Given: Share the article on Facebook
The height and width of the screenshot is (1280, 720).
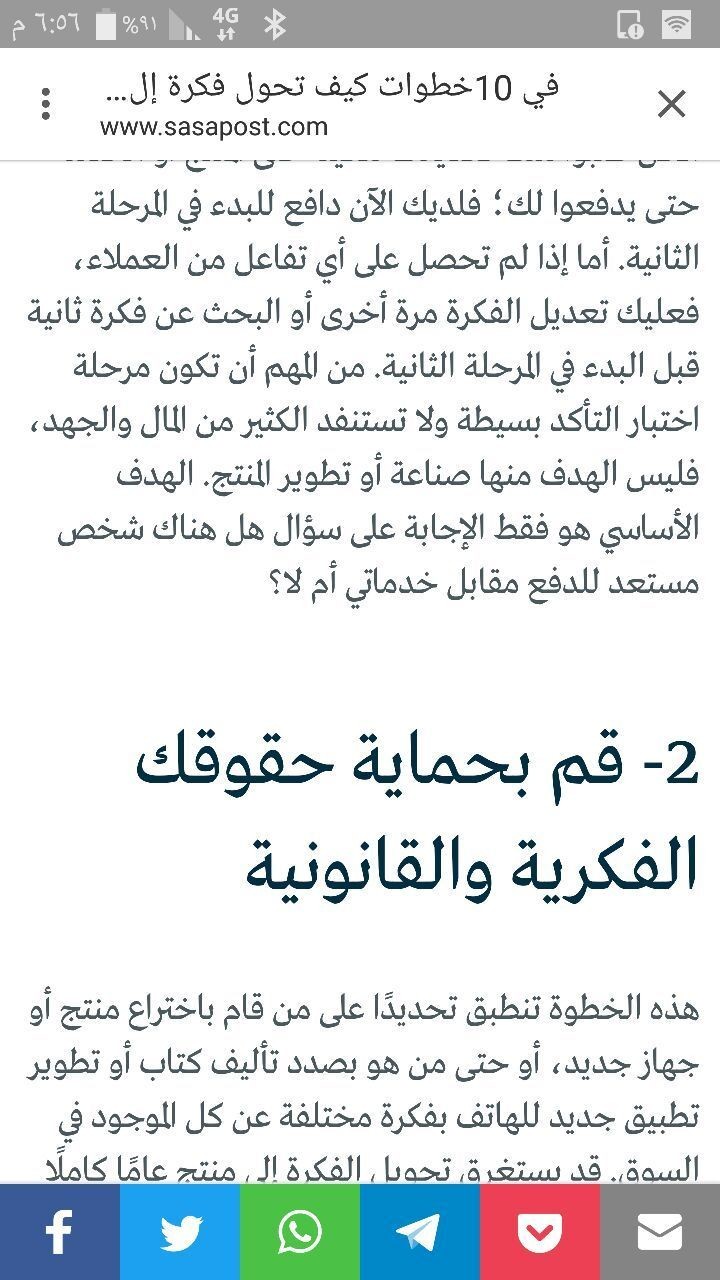Looking at the screenshot, I should pyautogui.click(x=60, y=1232).
